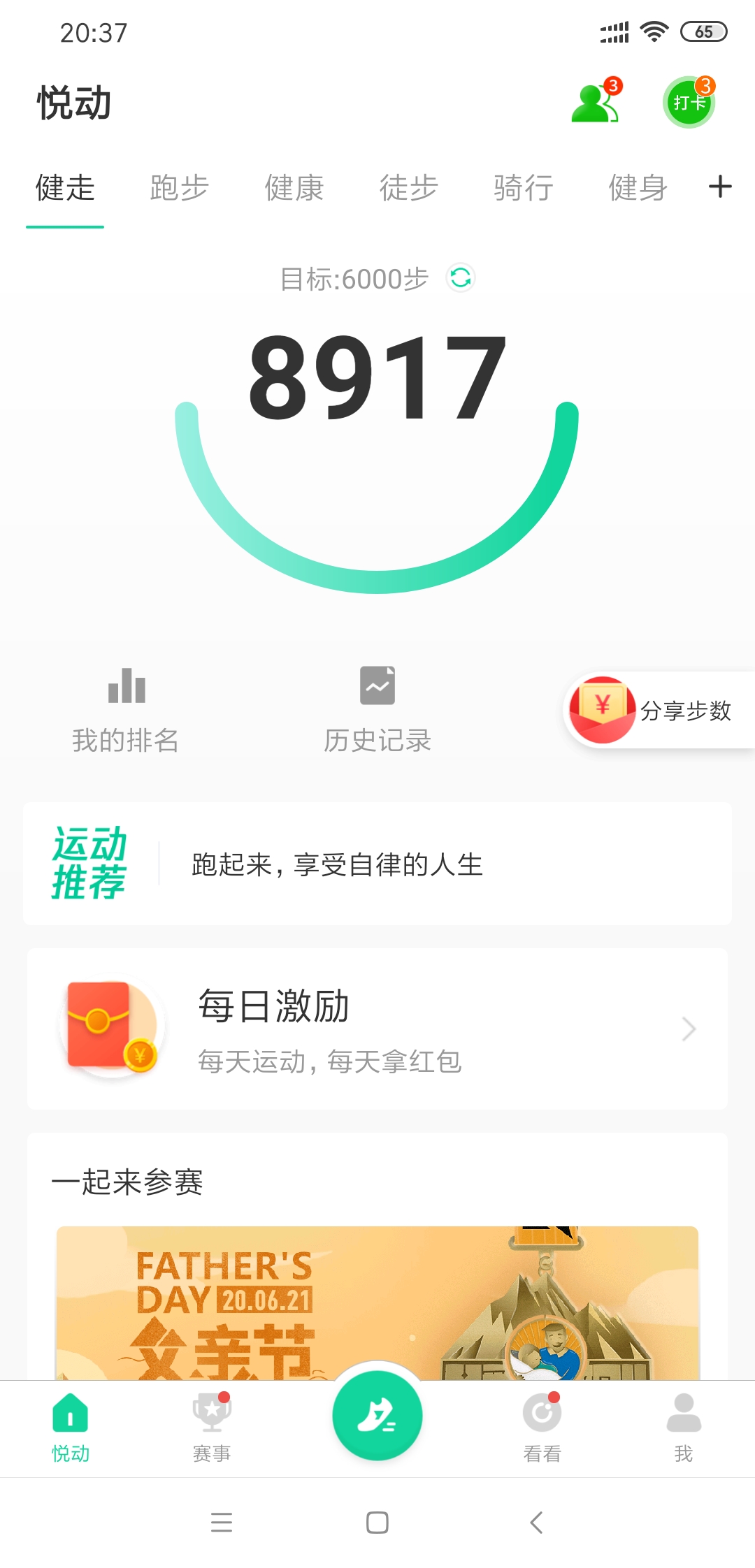Tap the system back button

pos(536,1522)
